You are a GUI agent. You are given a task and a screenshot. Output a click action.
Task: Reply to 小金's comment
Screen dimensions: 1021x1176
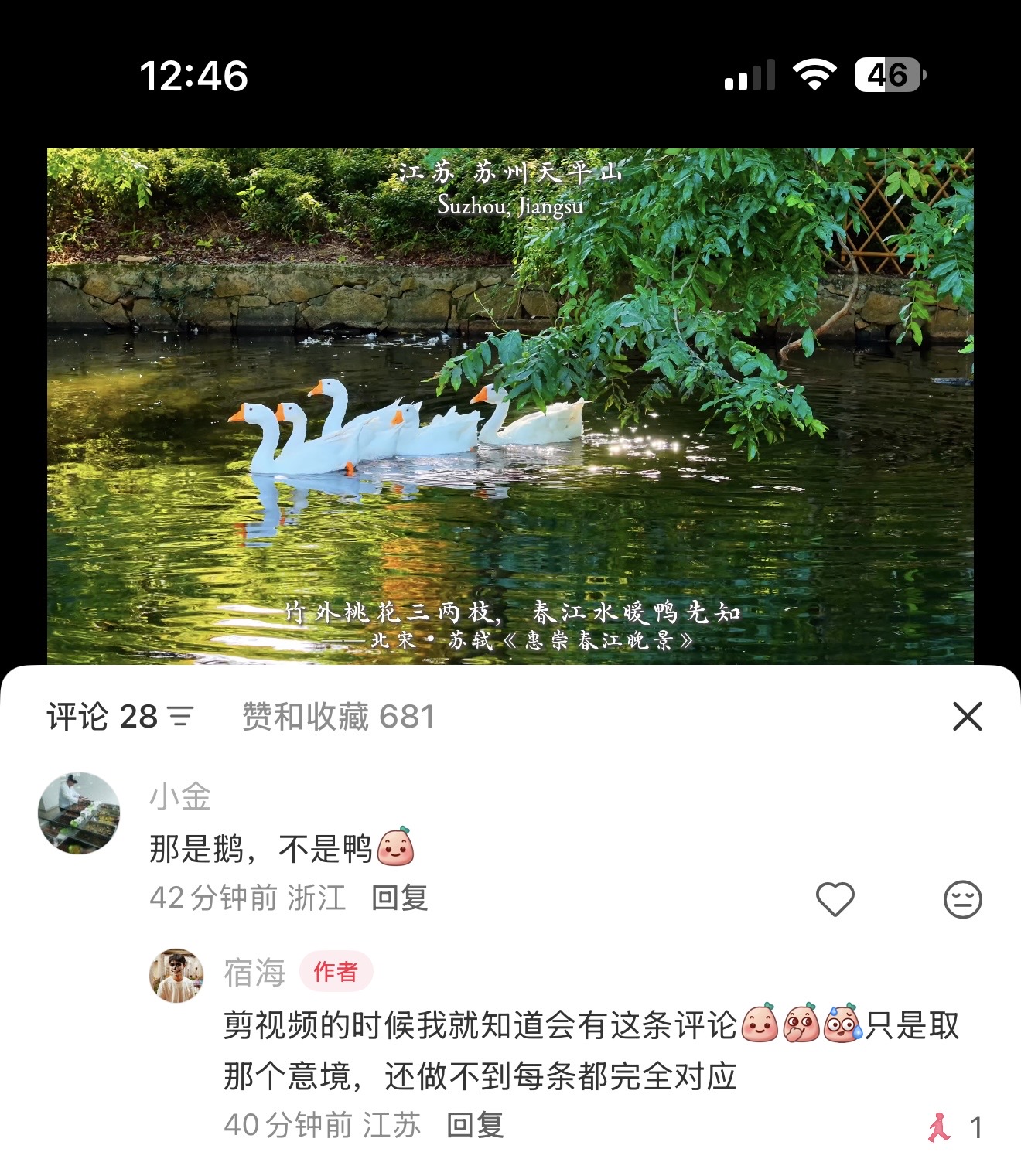click(x=399, y=898)
